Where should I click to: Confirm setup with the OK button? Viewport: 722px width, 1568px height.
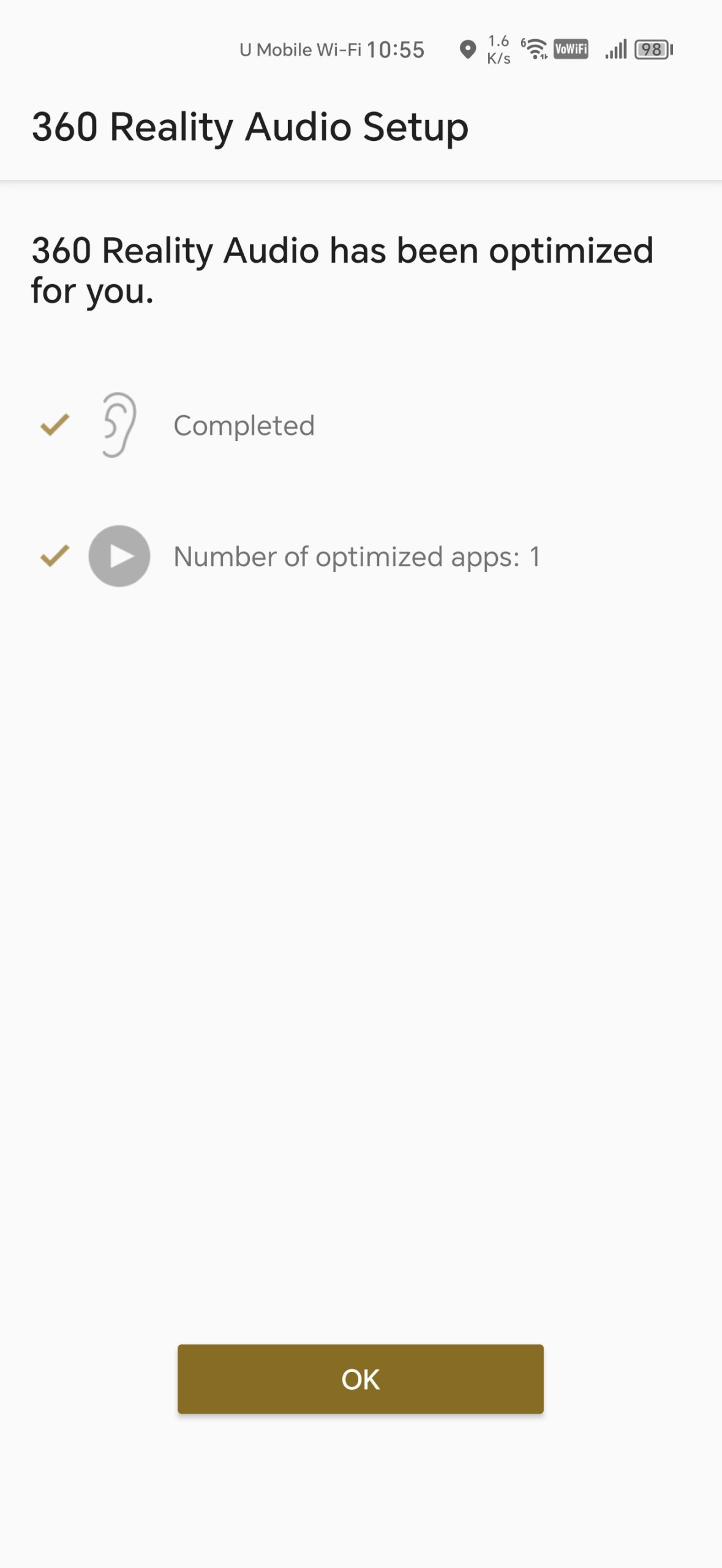(360, 1379)
